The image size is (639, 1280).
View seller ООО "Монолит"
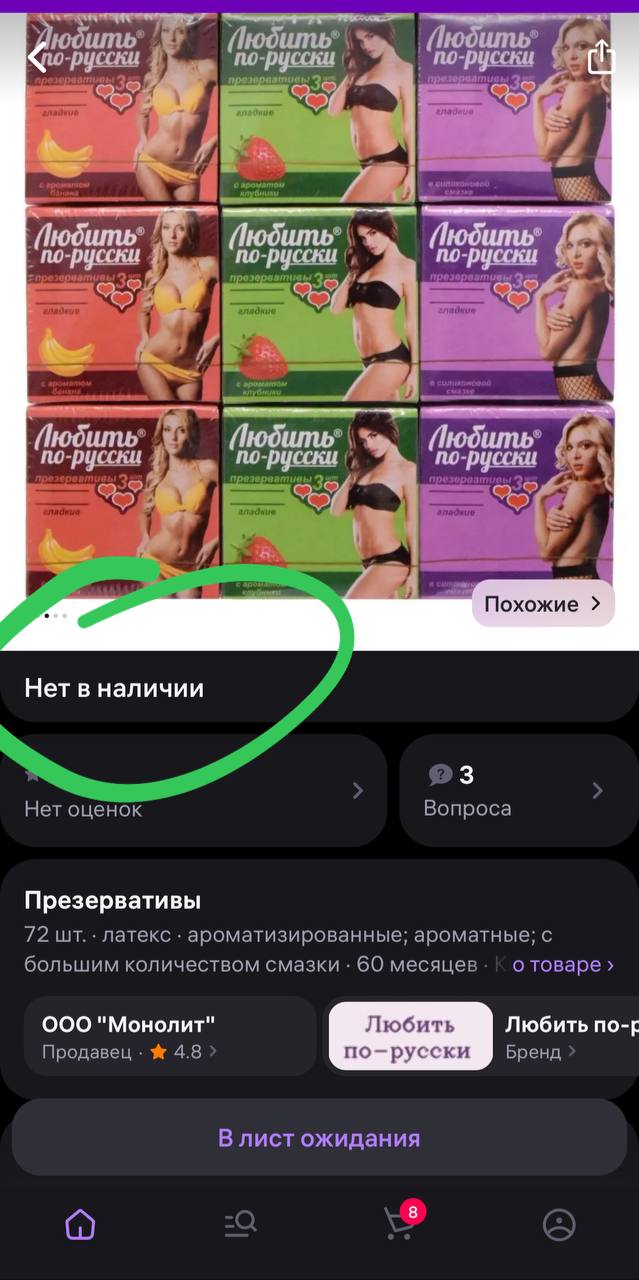coord(170,1036)
